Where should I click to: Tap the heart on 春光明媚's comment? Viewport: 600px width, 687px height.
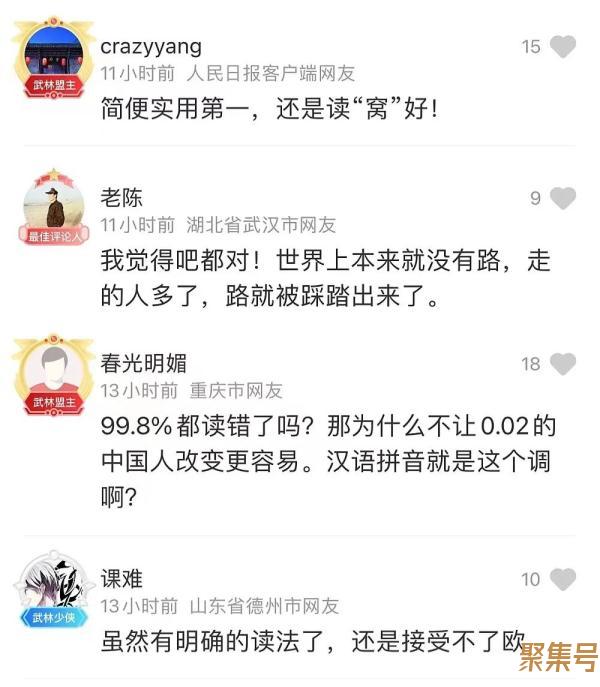563,364
